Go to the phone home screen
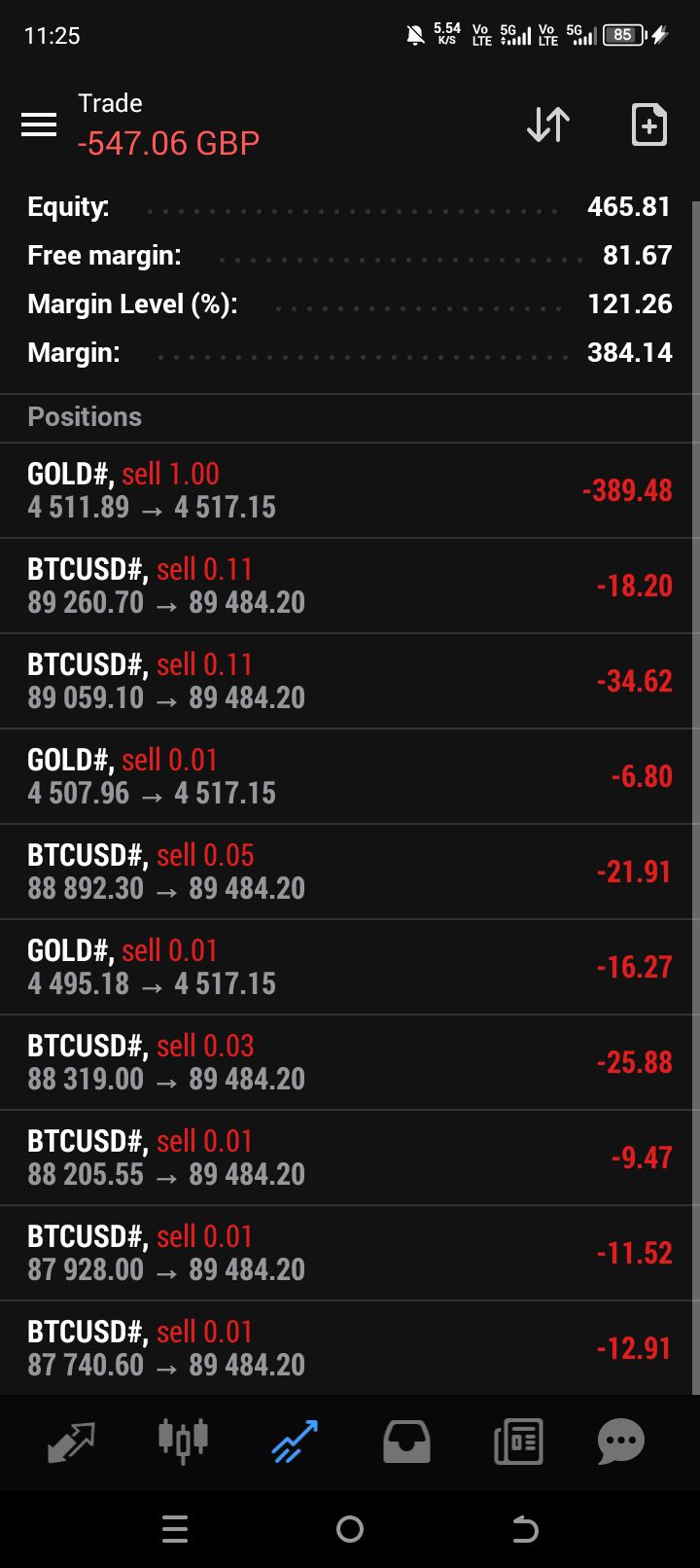 pyautogui.click(x=350, y=1530)
